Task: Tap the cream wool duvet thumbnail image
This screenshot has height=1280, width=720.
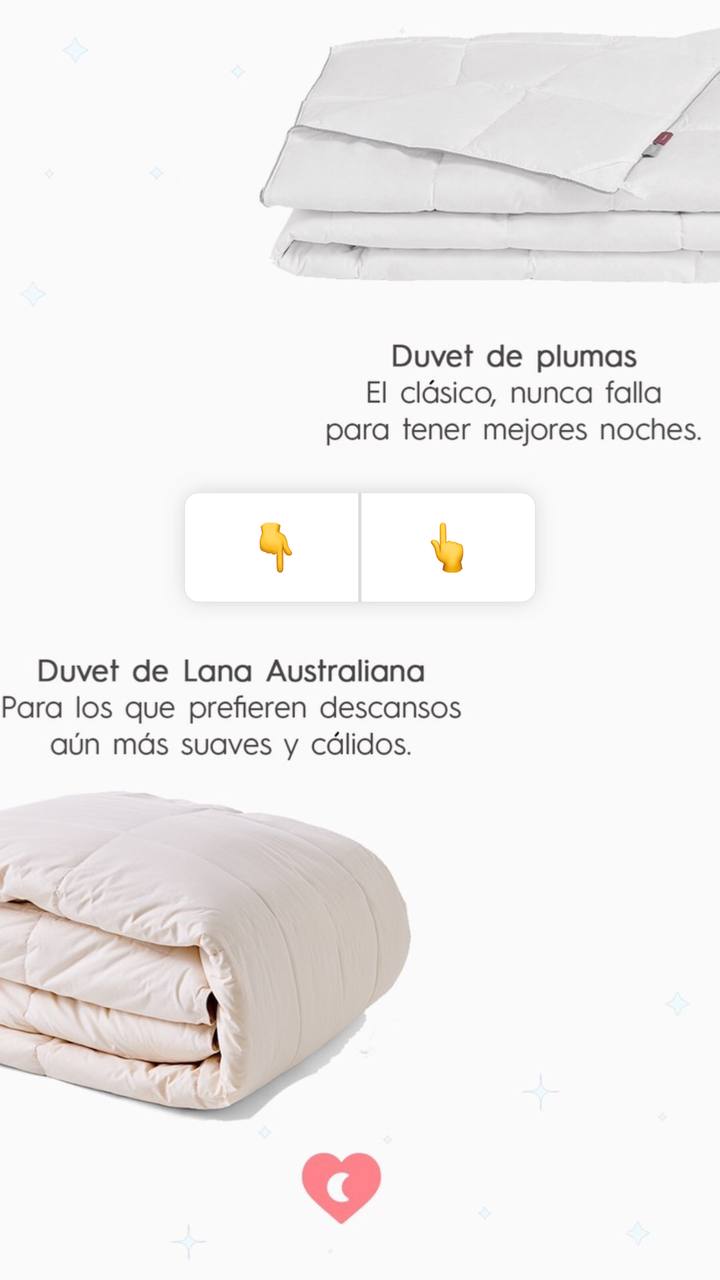Action: click(x=200, y=950)
